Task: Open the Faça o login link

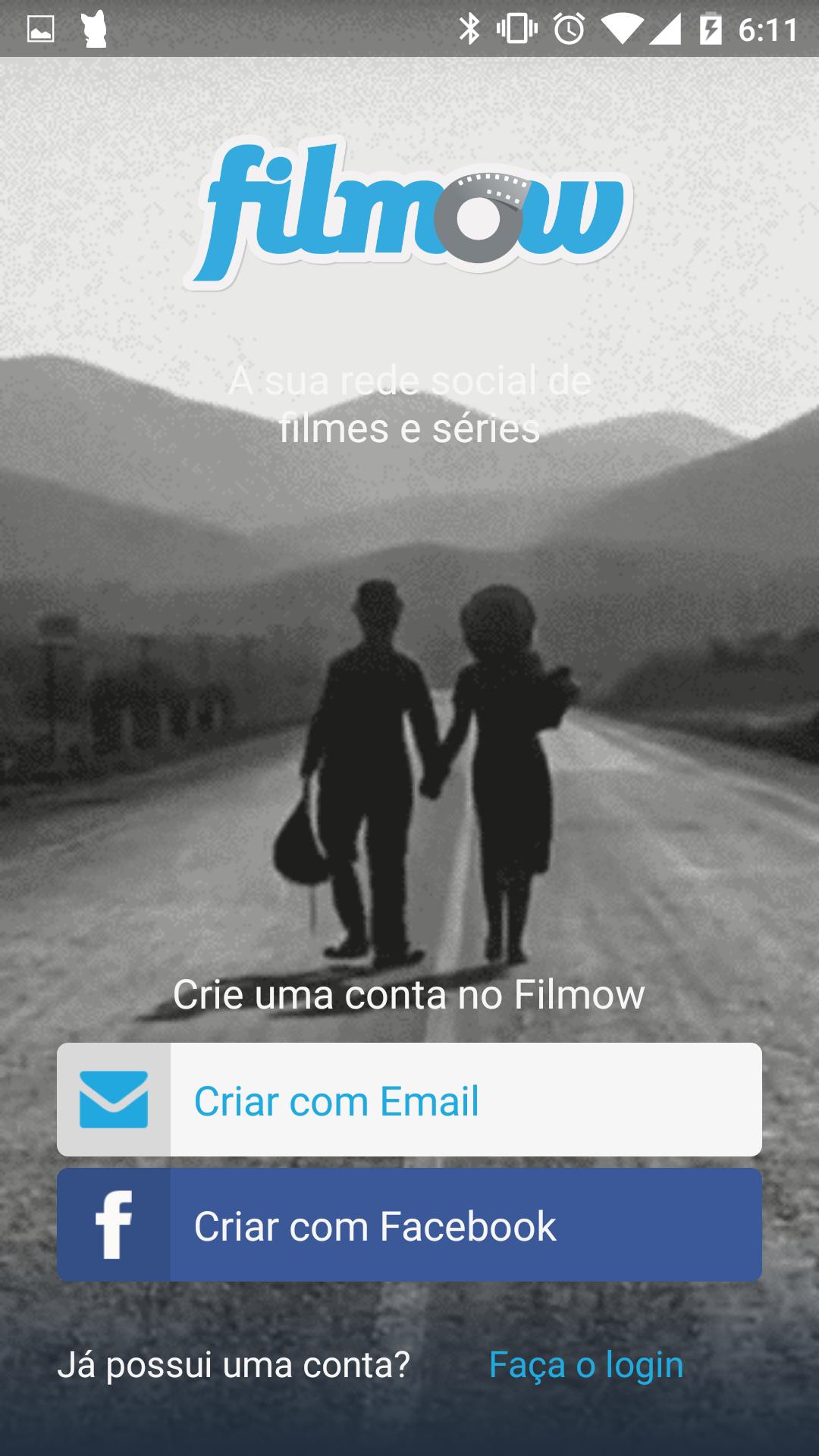Action: coord(585,1364)
